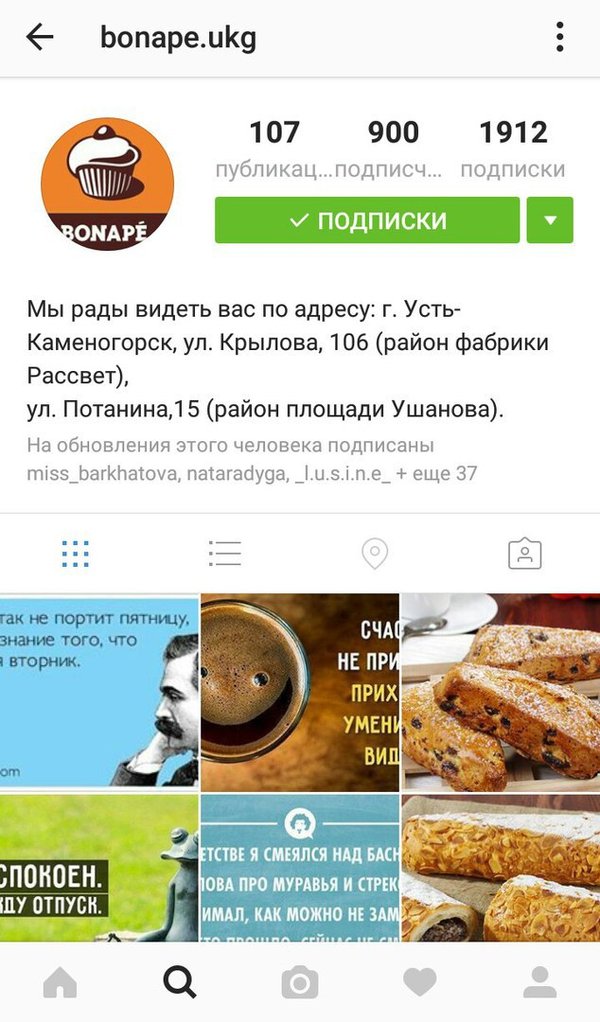The image size is (600, 1022).
Task: Open the photo map location tab
Action: click(374, 553)
